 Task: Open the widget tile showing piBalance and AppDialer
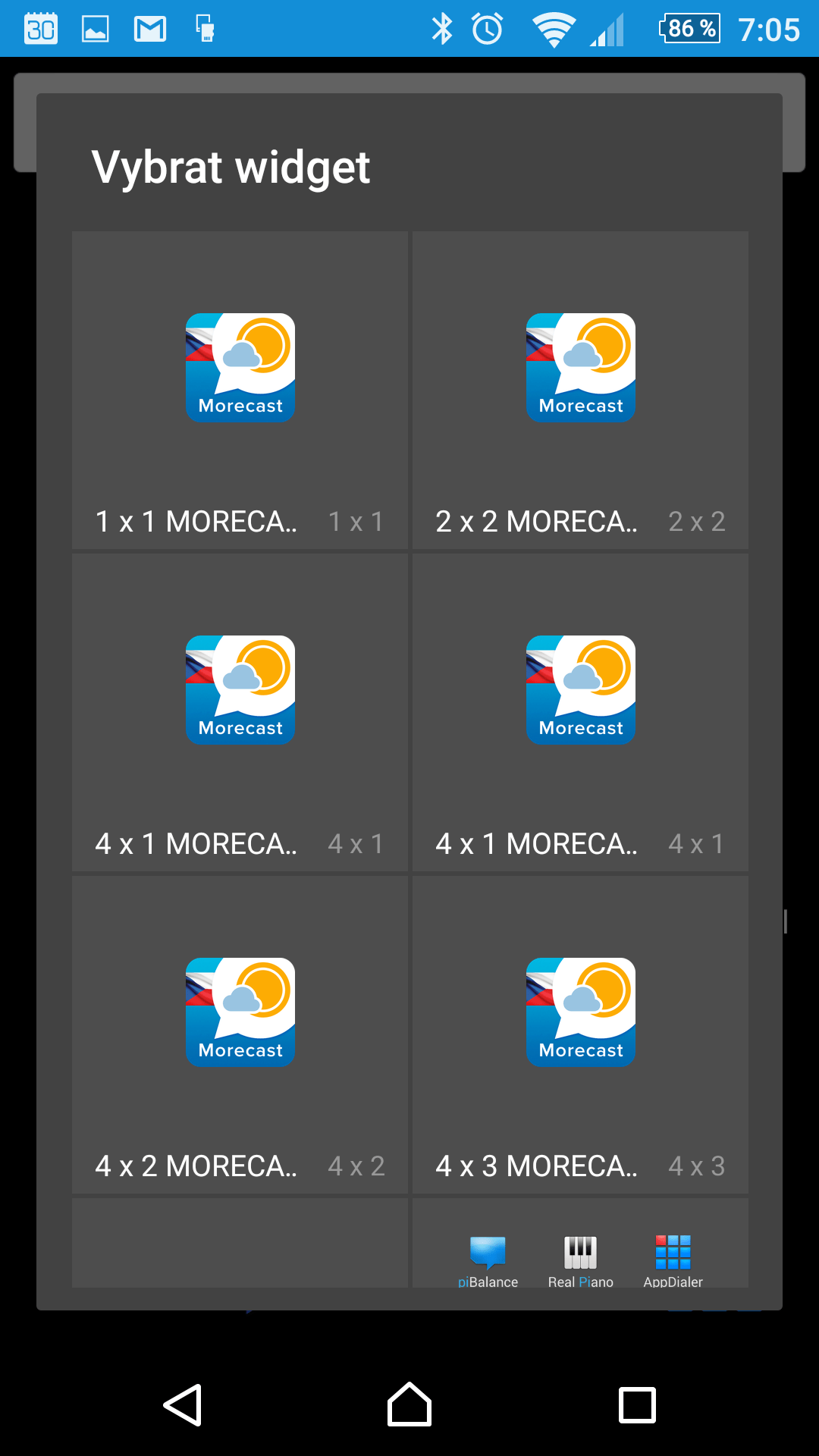coord(580,1243)
